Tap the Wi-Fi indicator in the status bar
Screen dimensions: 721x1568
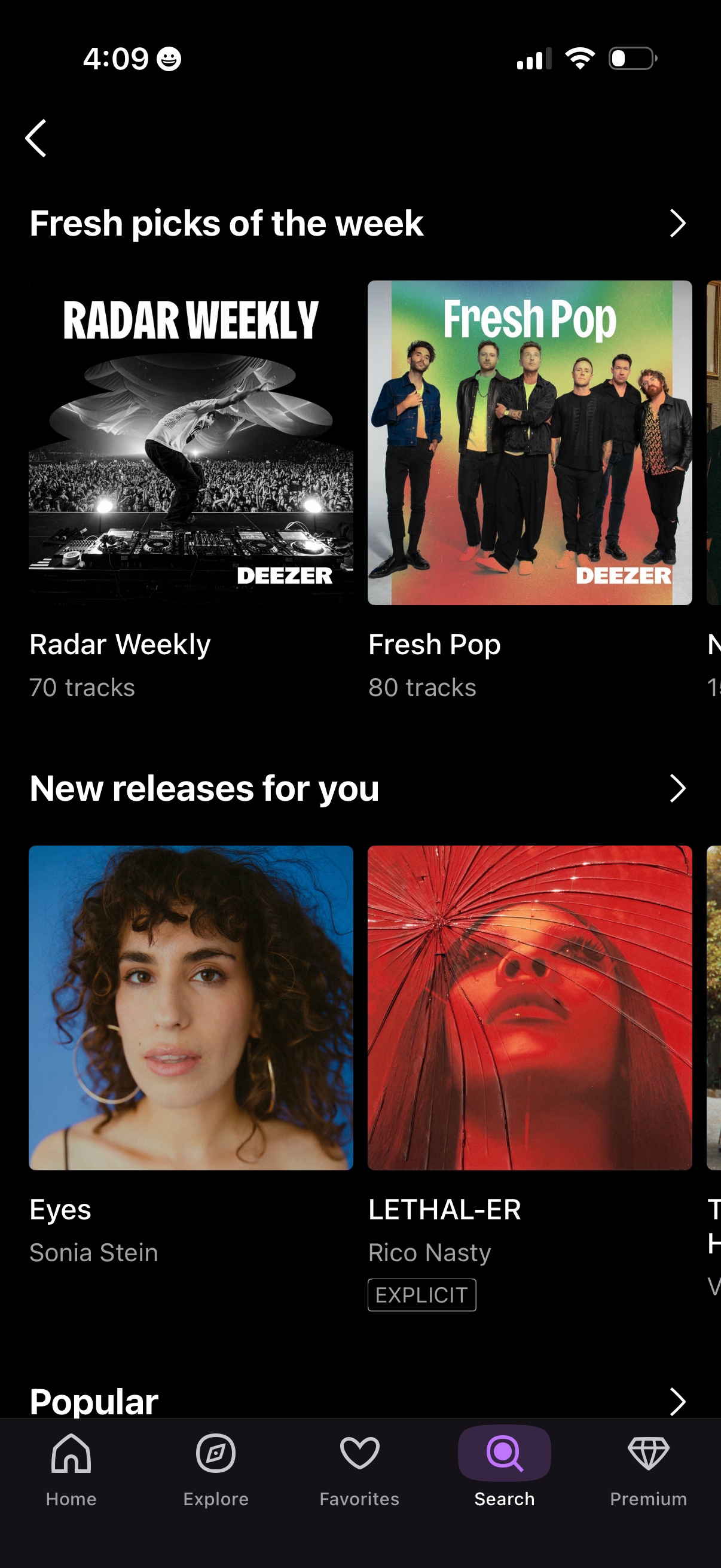pyautogui.click(x=579, y=57)
